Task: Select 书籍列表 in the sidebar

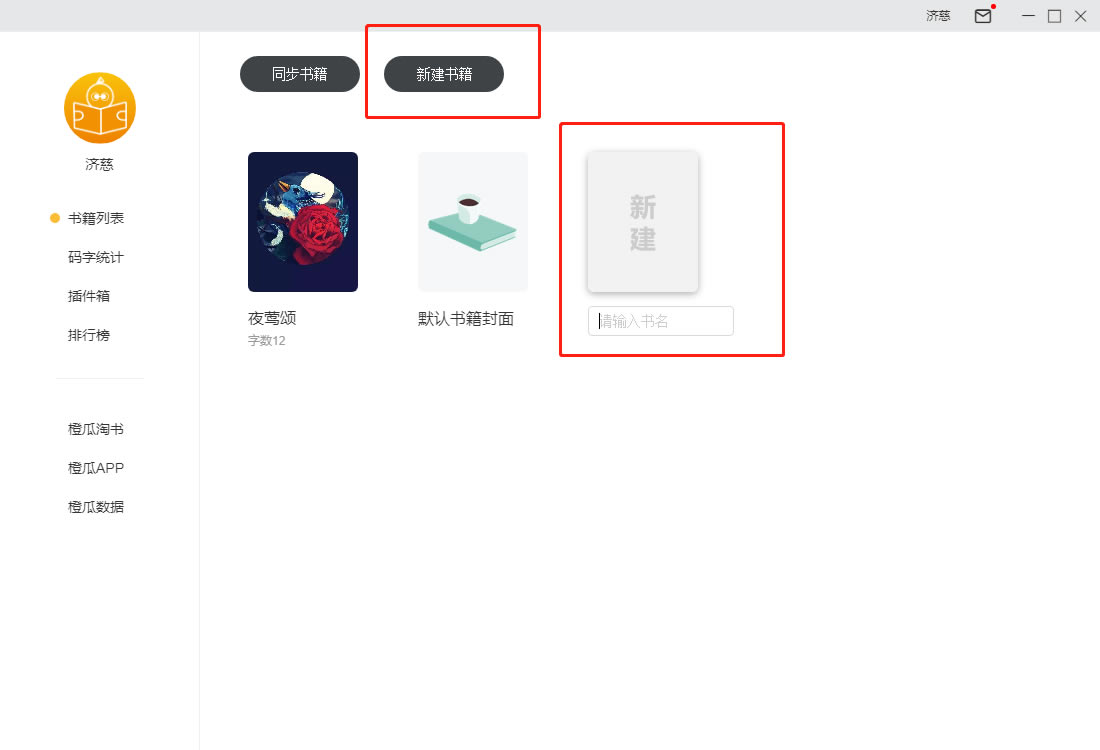Action: [x=96, y=218]
